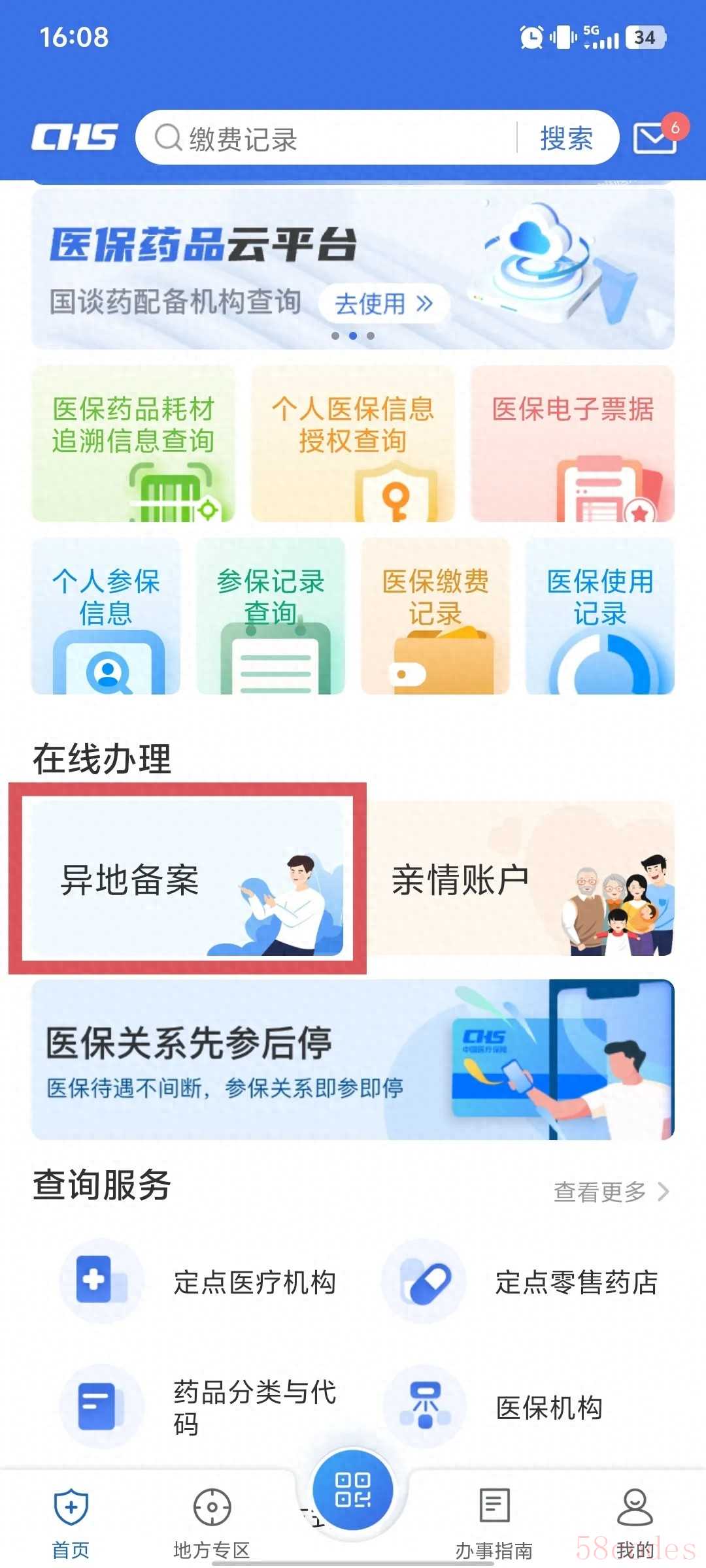
Task: Tap 去使用 on the 医保药品云平台 banner
Action: (384, 304)
